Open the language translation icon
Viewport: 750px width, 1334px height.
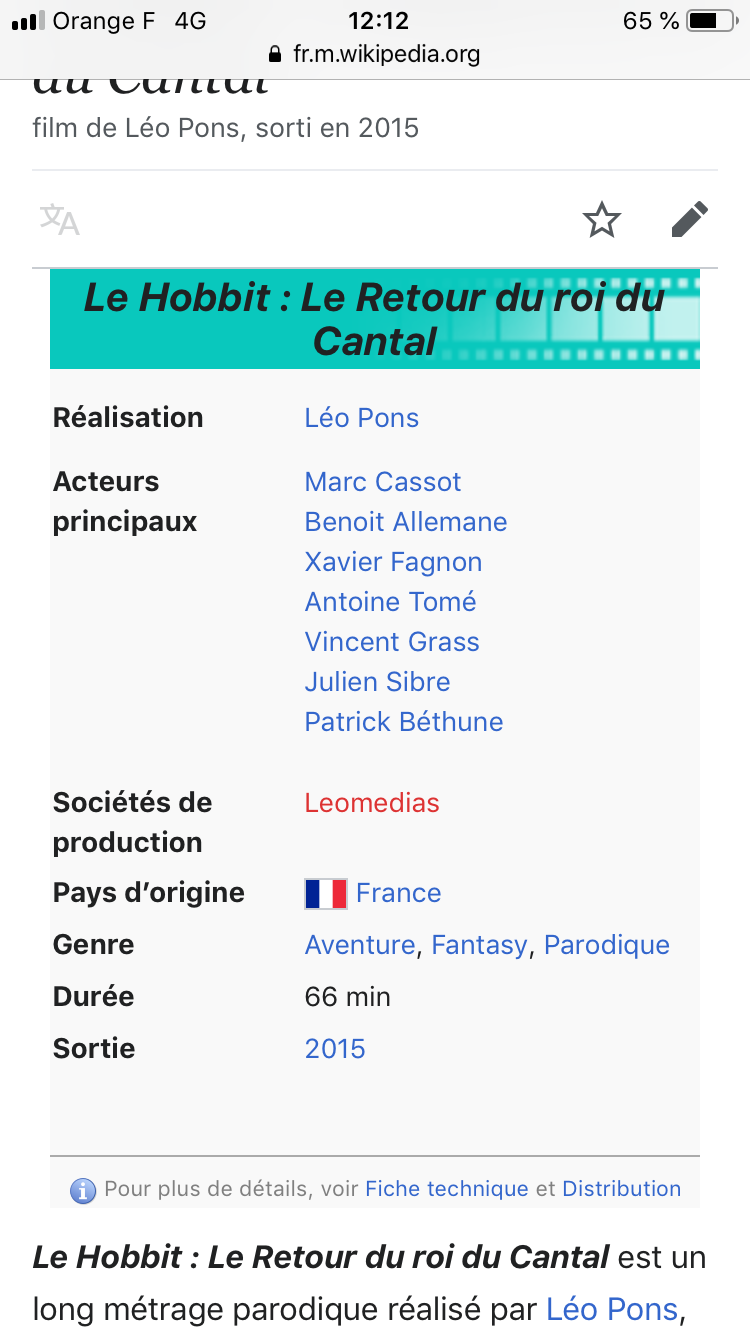[x=60, y=219]
